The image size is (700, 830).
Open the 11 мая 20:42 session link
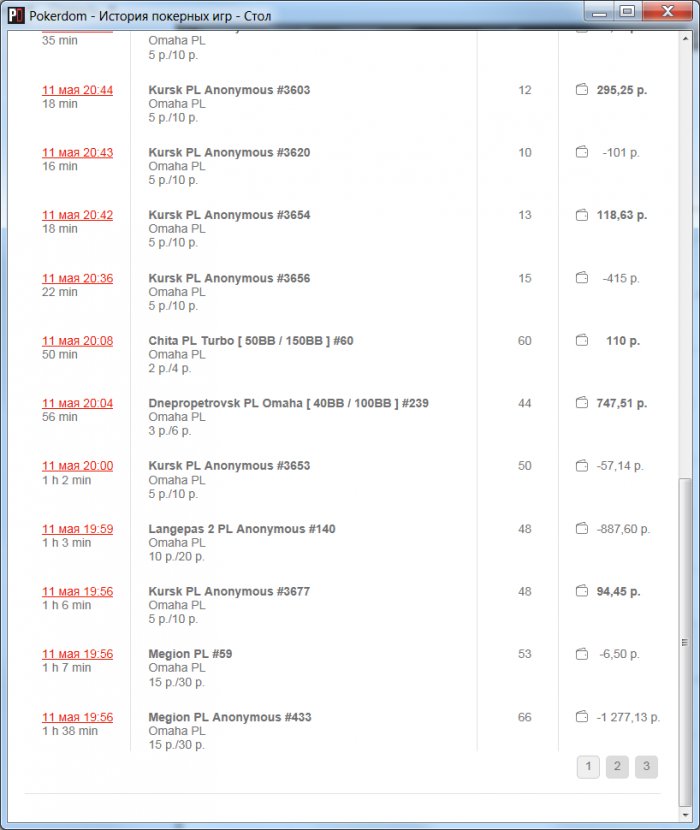click(x=77, y=215)
